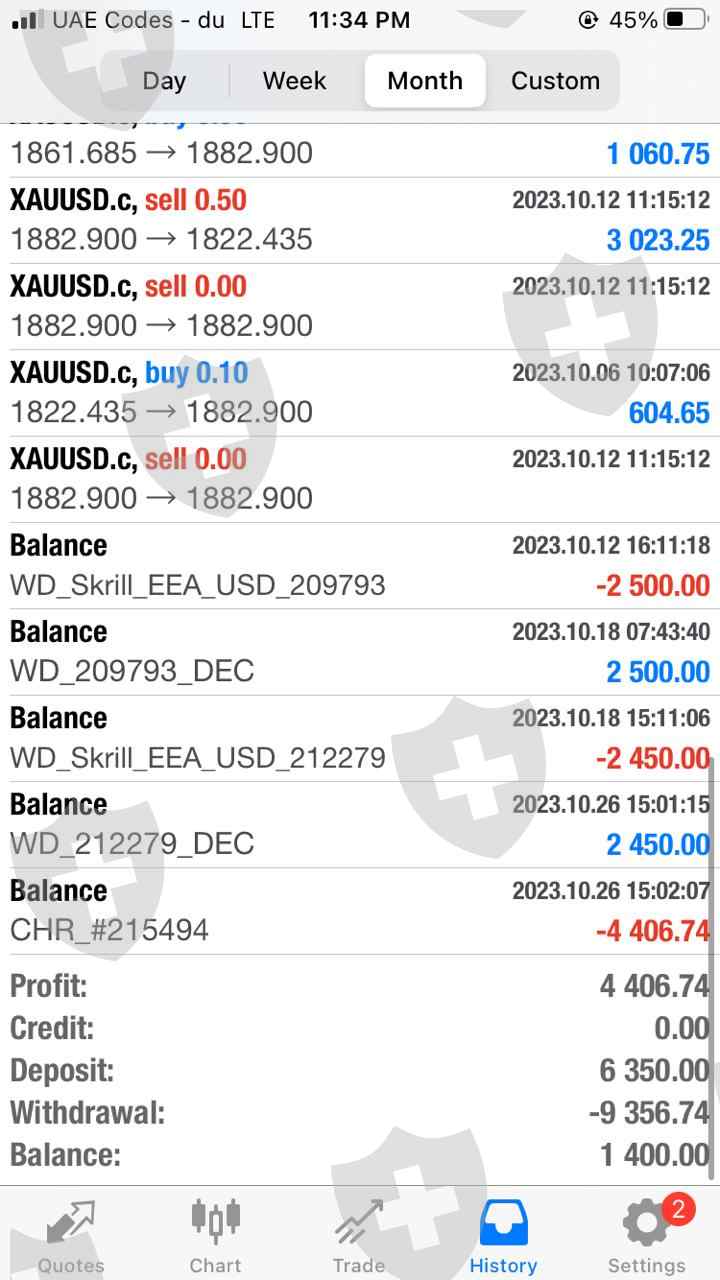Open the XAUUSD.c sell 0.50 deal

pos(360,220)
